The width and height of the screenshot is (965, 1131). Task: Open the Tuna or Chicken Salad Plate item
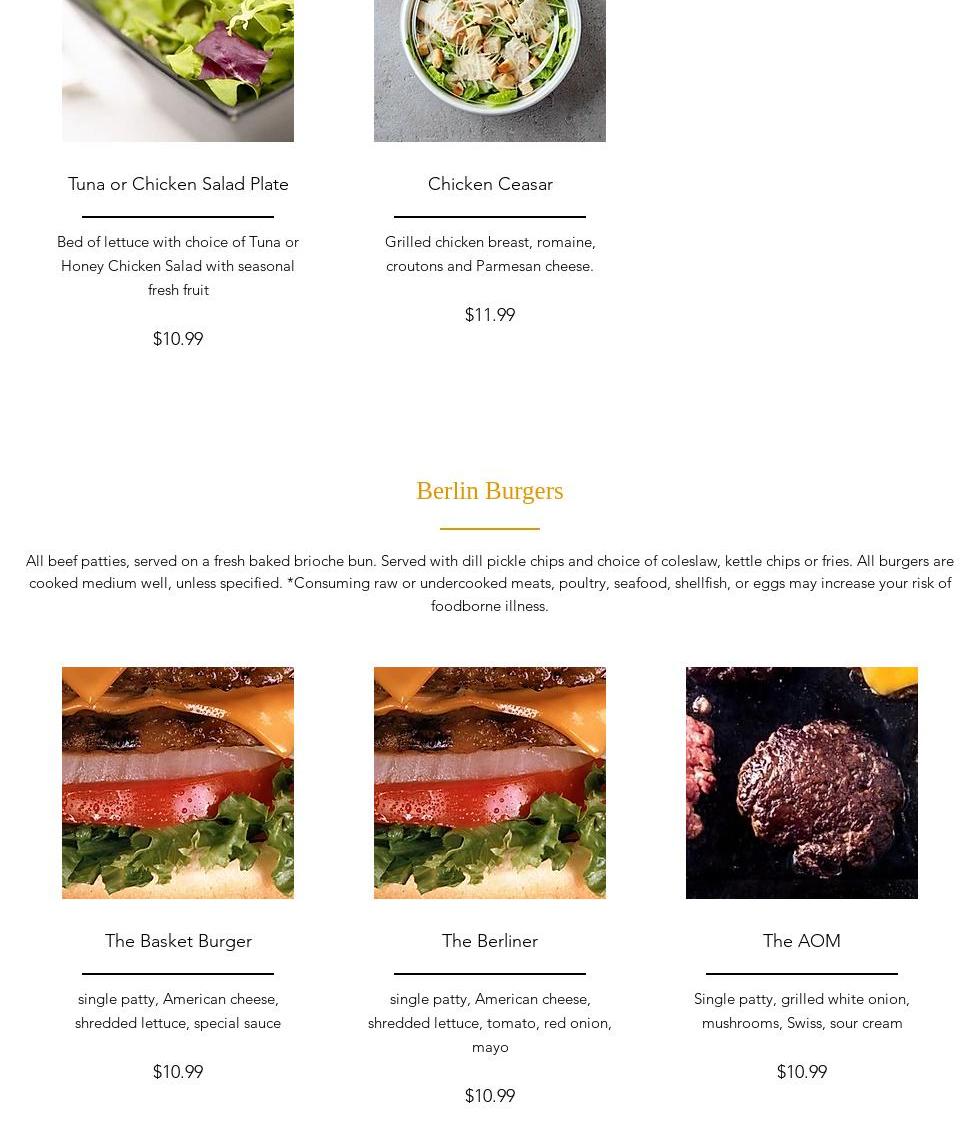178,184
